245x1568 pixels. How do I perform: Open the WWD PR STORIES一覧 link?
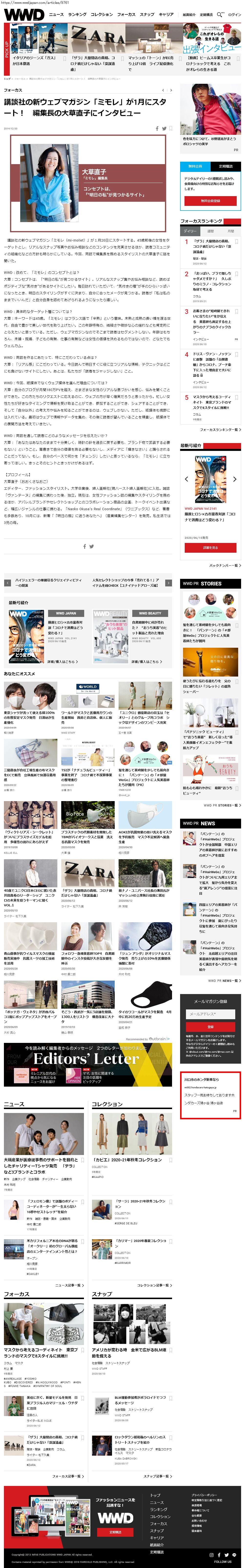click(221, 805)
